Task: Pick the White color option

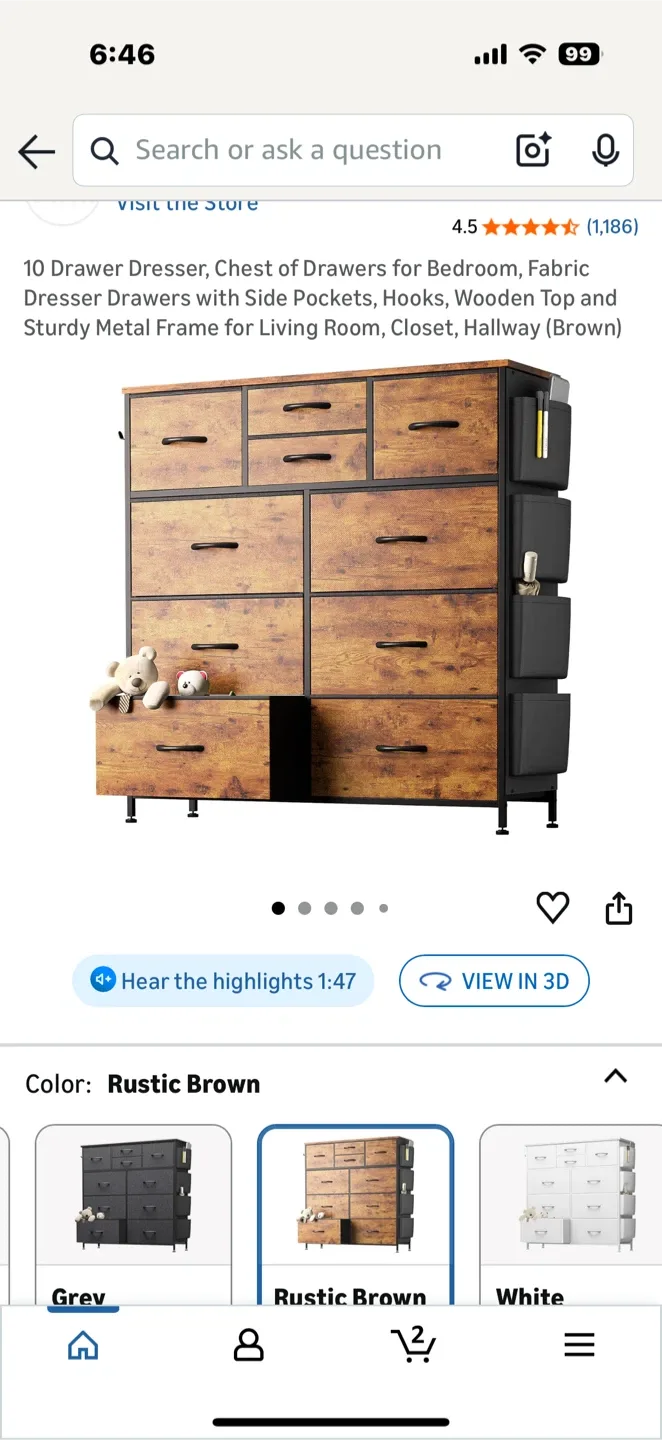Action: click(x=570, y=1214)
